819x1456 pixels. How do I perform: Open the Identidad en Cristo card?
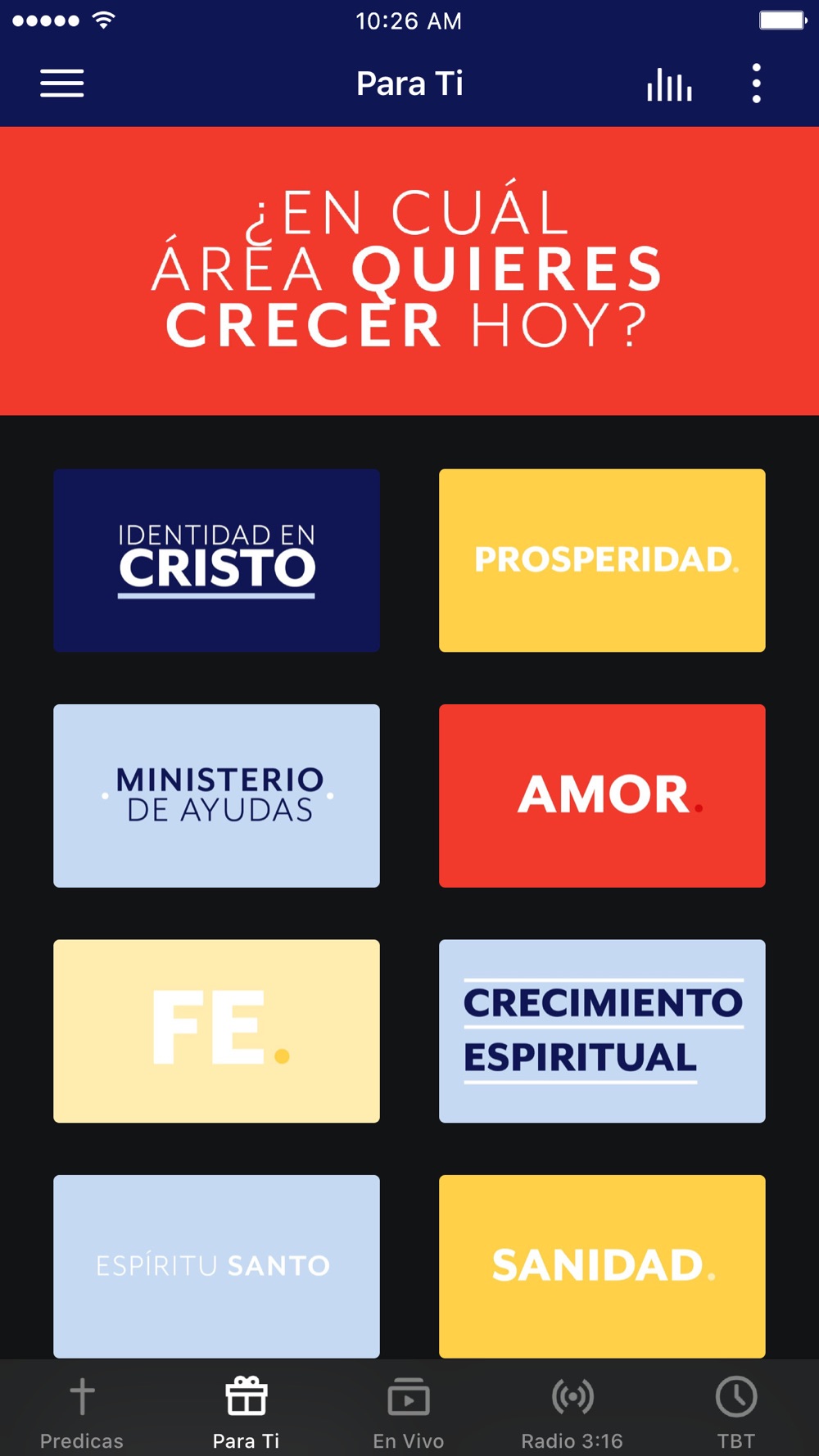point(216,560)
